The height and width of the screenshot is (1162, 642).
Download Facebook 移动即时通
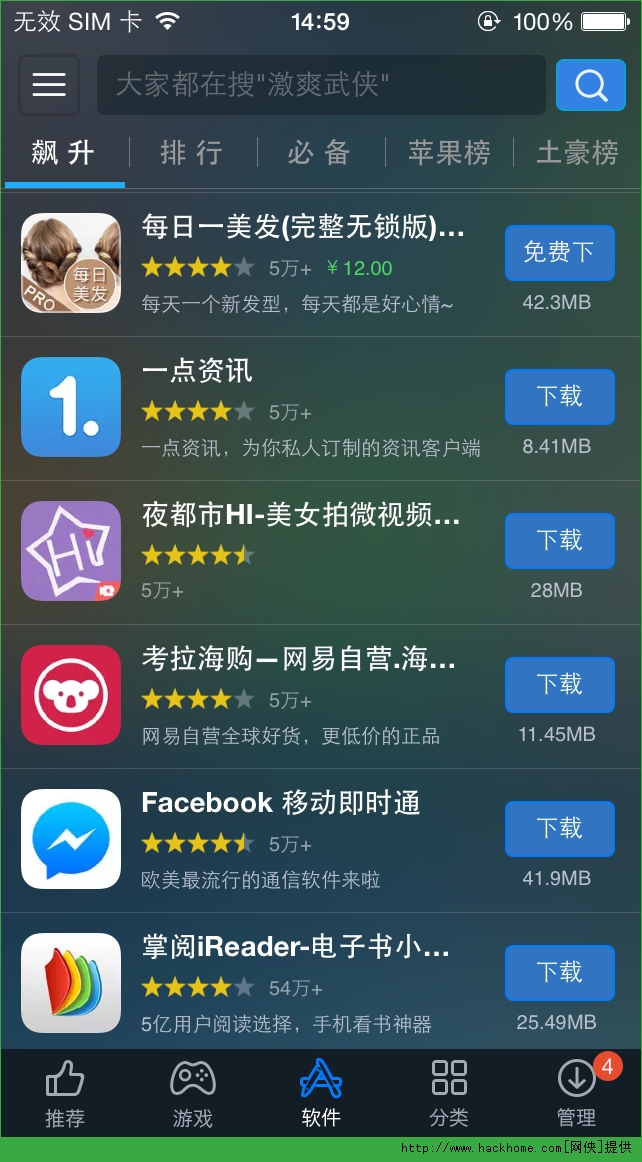coord(559,829)
